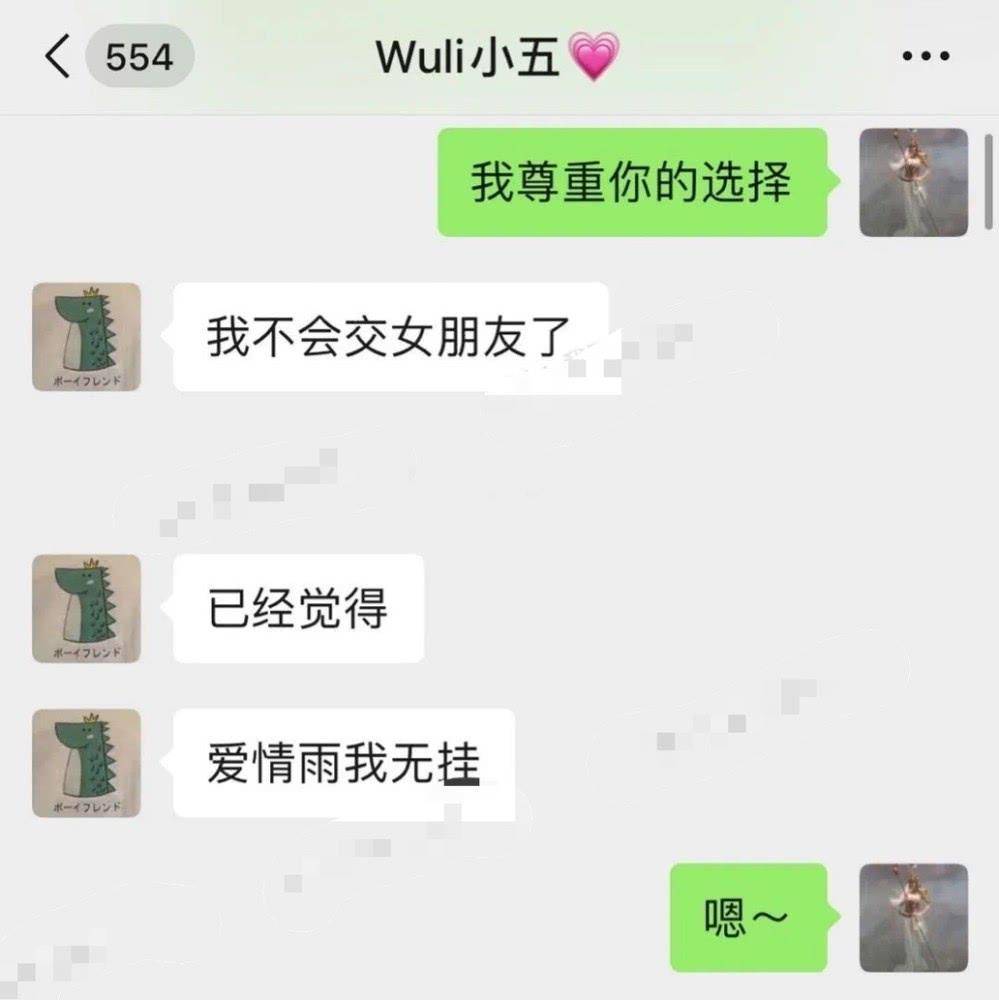View profile from avatar beside 爱情雨我无挂
The image size is (999, 1000).
86,762
